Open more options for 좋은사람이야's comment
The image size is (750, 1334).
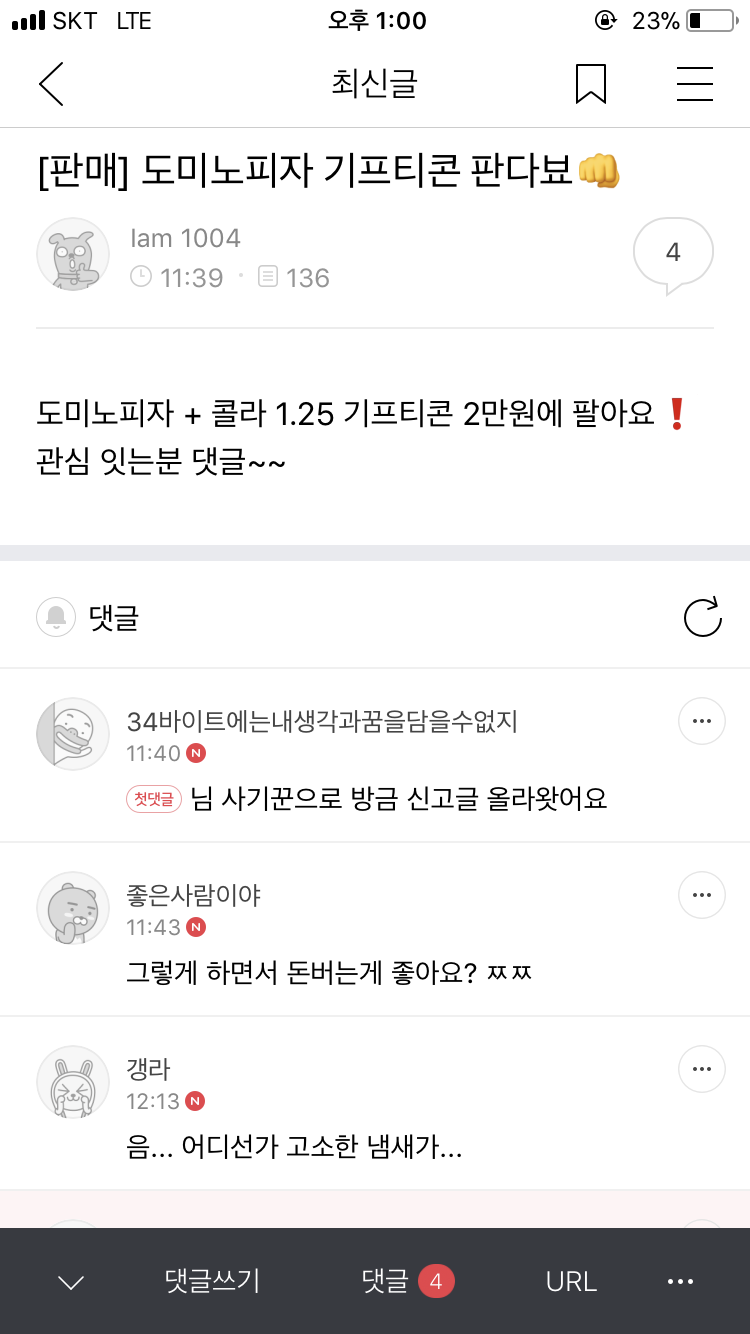pyautogui.click(x=701, y=895)
